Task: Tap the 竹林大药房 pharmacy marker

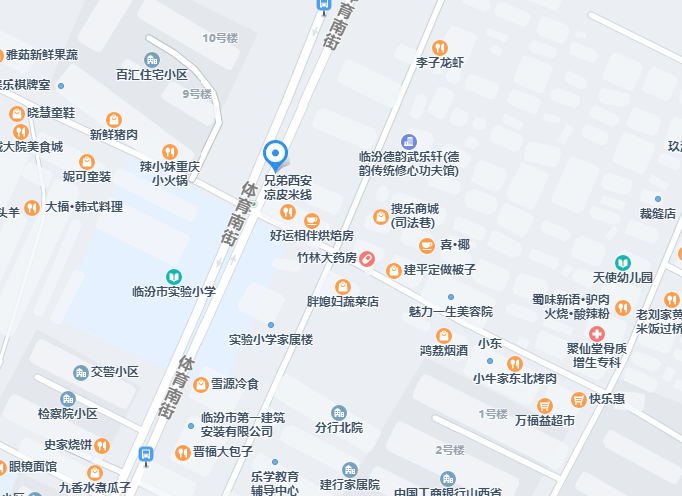Action: coord(367,259)
